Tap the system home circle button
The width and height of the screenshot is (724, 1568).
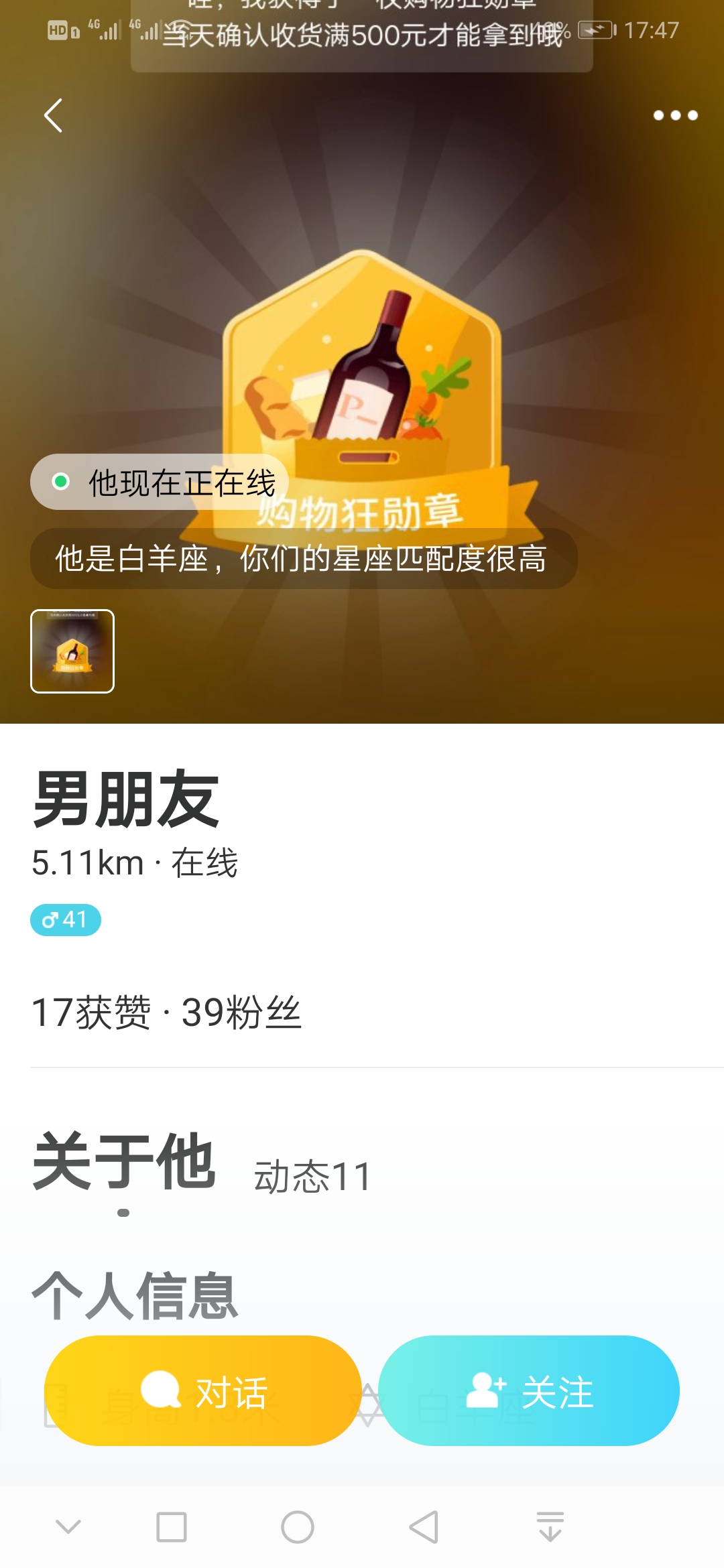point(298,1528)
